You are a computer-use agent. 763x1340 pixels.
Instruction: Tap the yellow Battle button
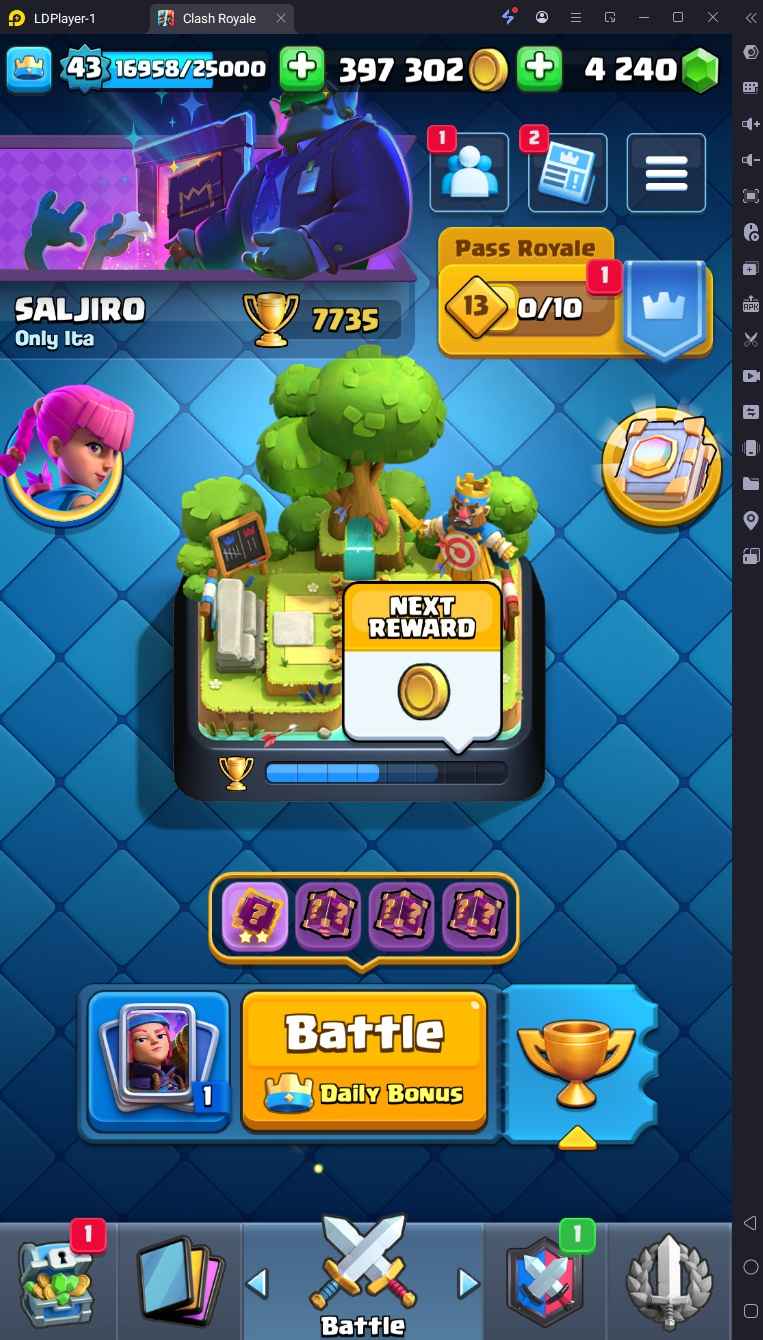coord(364,1059)
